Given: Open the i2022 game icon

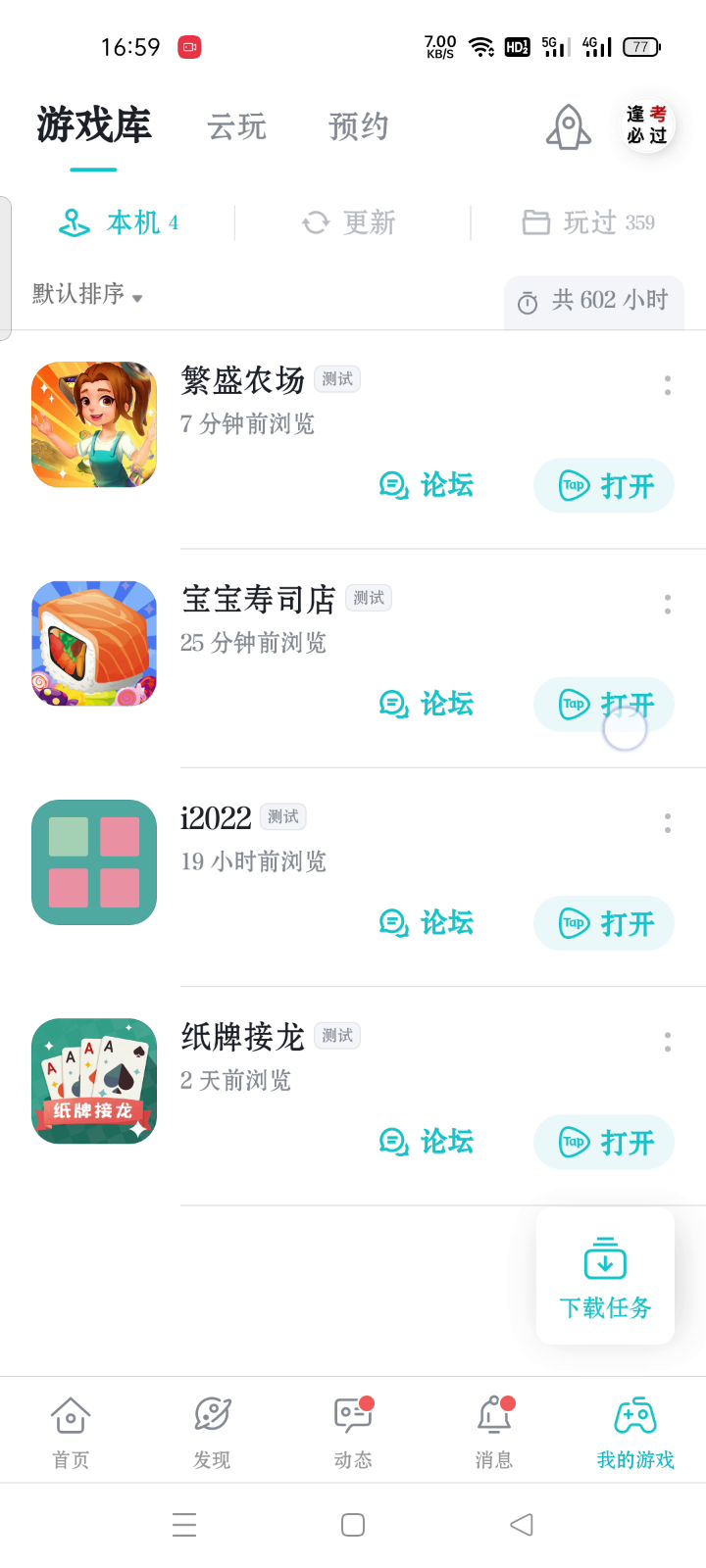Looking at the screenshot, I should click(x=94, y=862).
